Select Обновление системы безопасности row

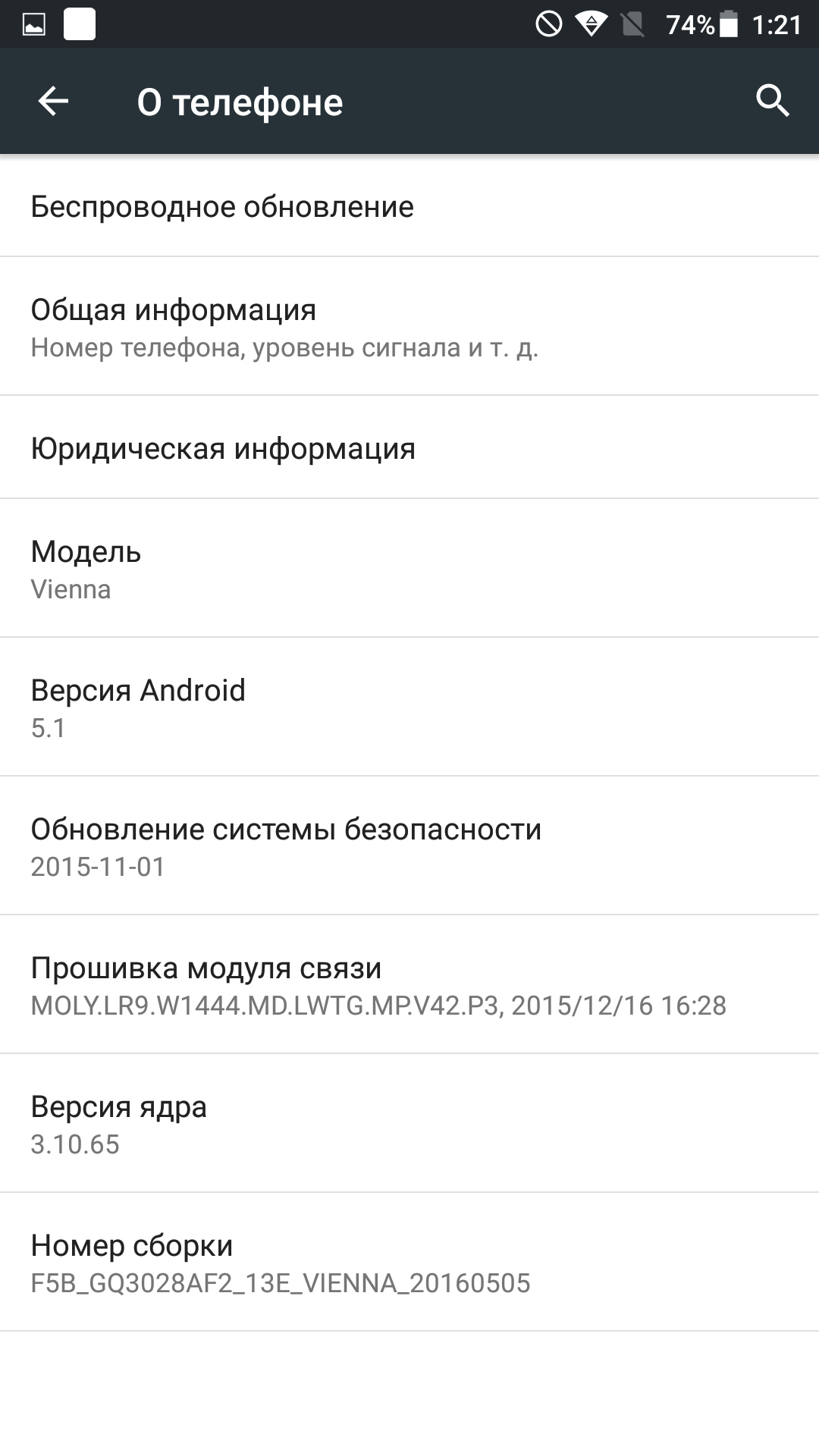(x=409, y=846)
